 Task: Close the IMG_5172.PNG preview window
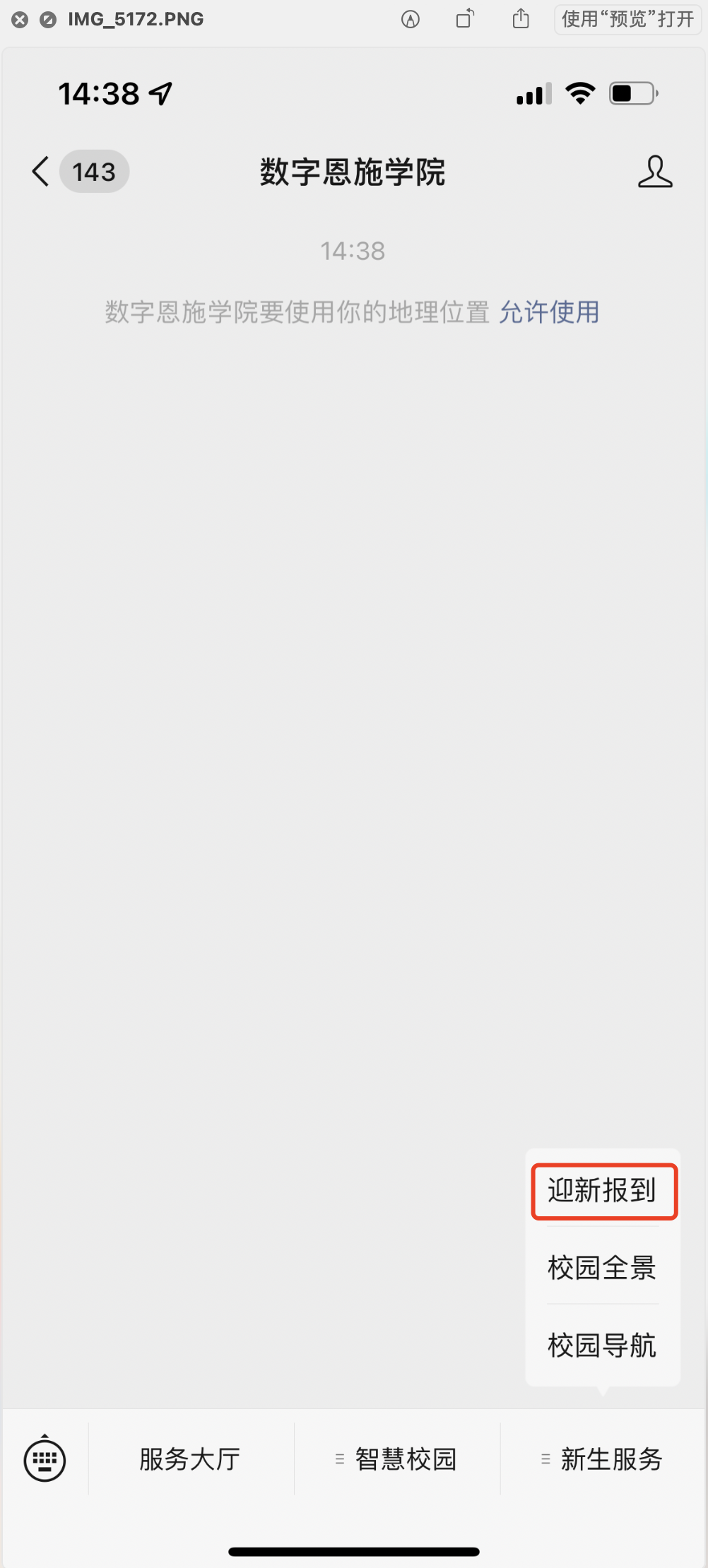pyautogui.click(x=20, y=20)
